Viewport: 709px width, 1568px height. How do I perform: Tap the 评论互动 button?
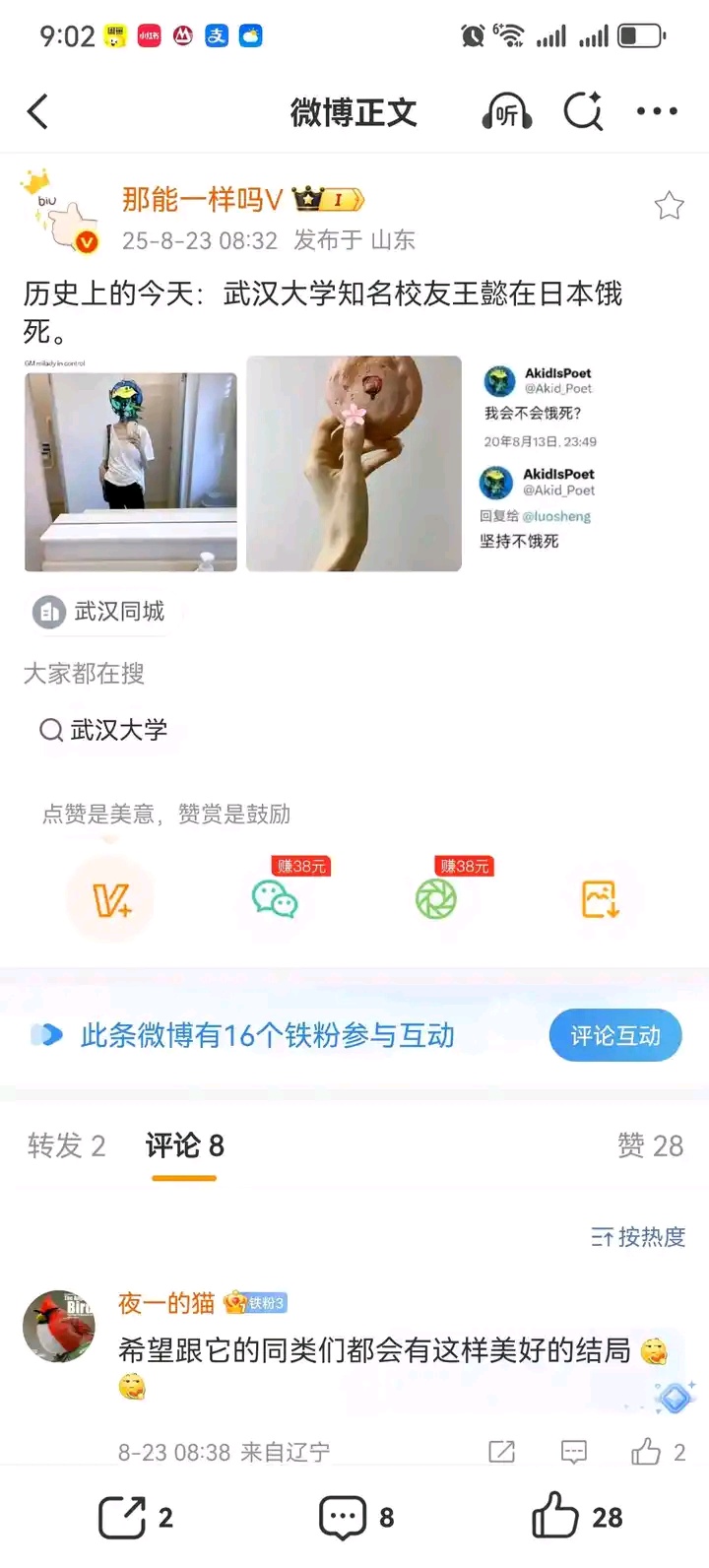pyautogui.click(x=614, y=1035)
